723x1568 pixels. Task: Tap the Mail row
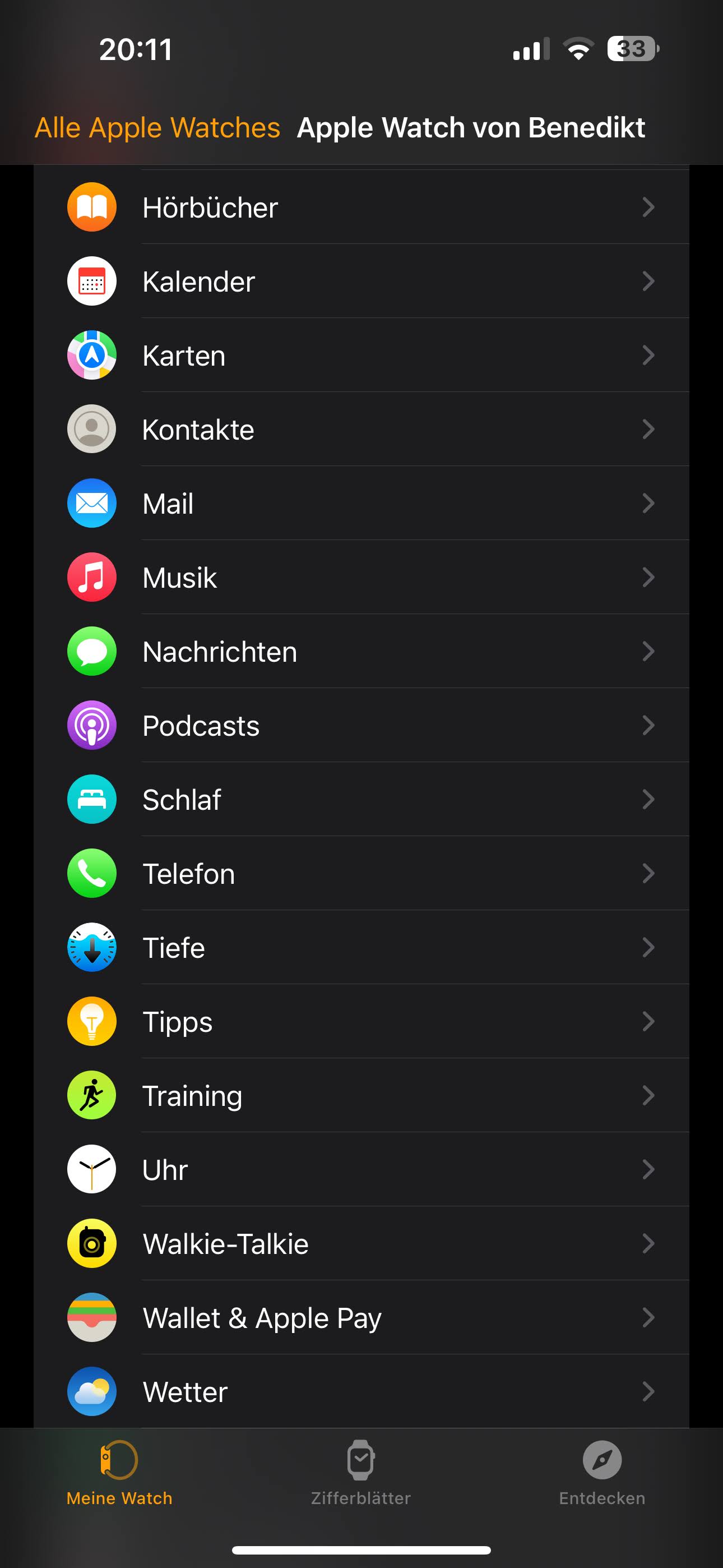[x=361, y=504]
